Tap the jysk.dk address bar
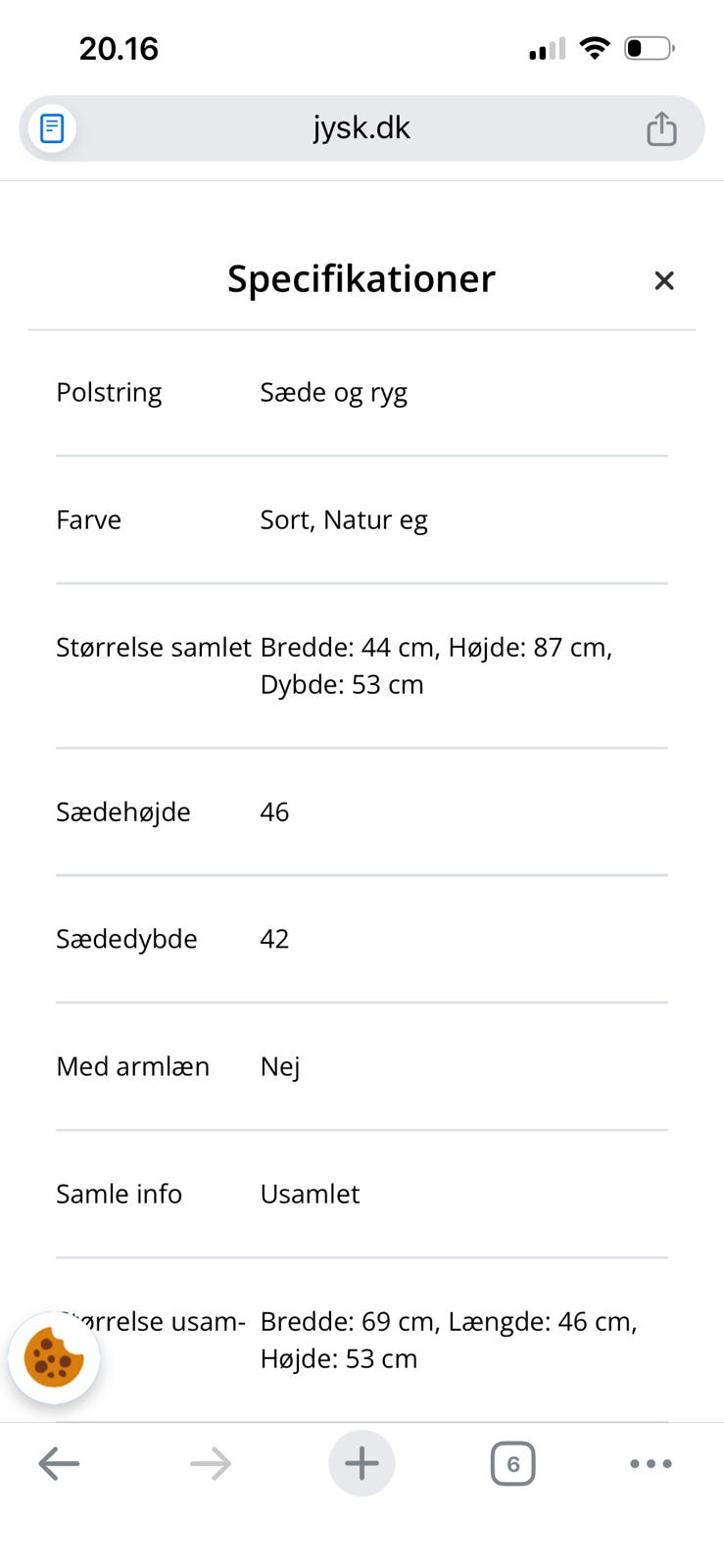 tap(362, 127)
